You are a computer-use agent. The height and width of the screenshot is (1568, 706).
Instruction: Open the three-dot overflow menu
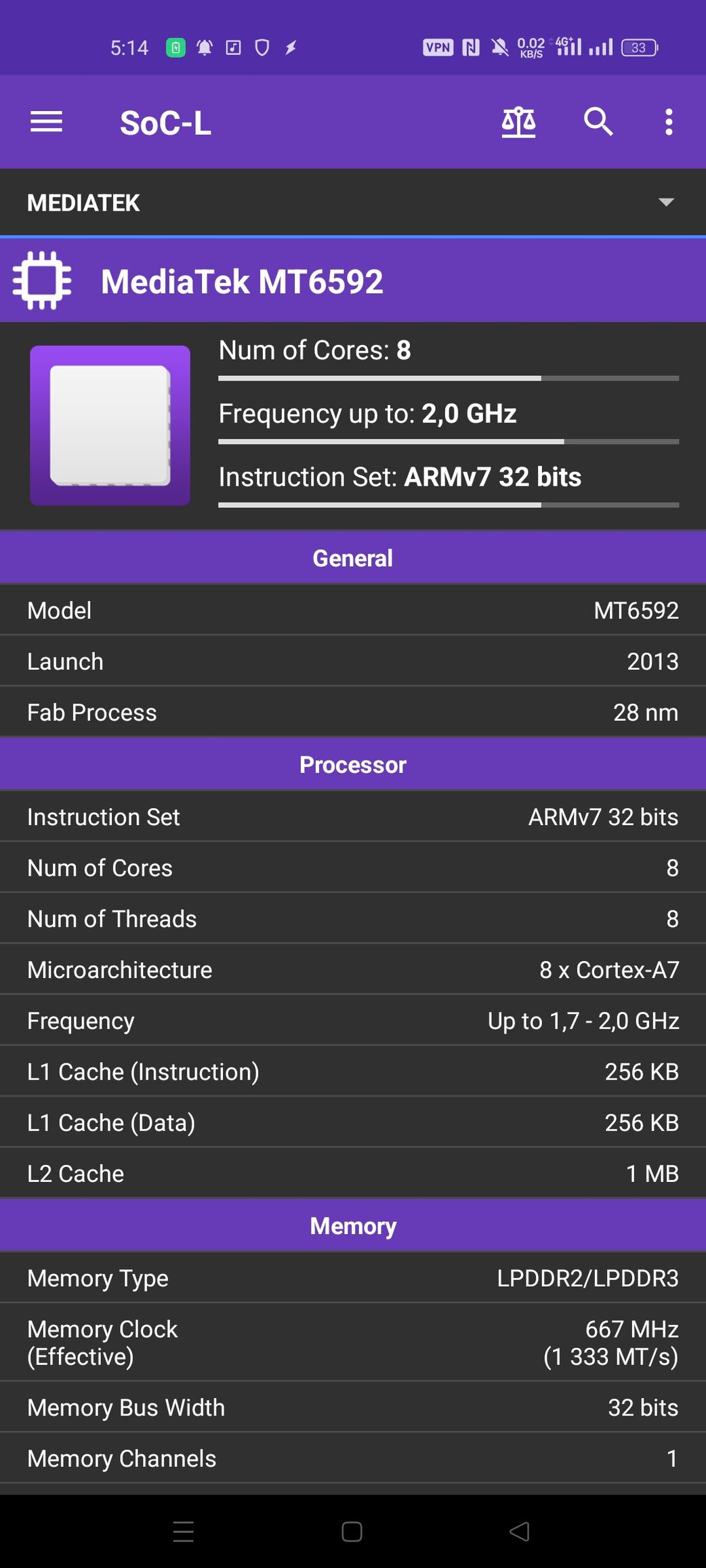pyautogui.click(x=669, y=122)
